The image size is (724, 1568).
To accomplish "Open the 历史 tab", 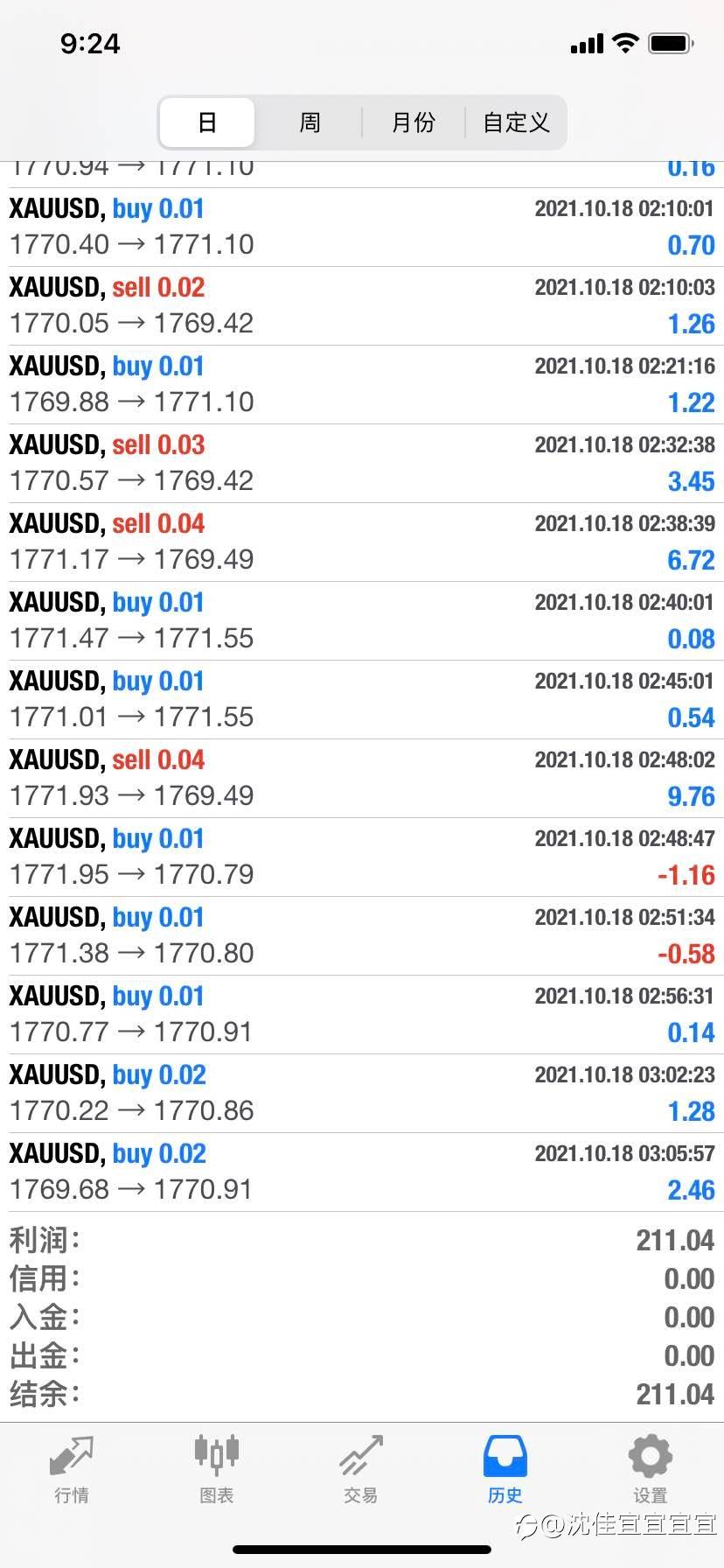I will [505, 1470].
